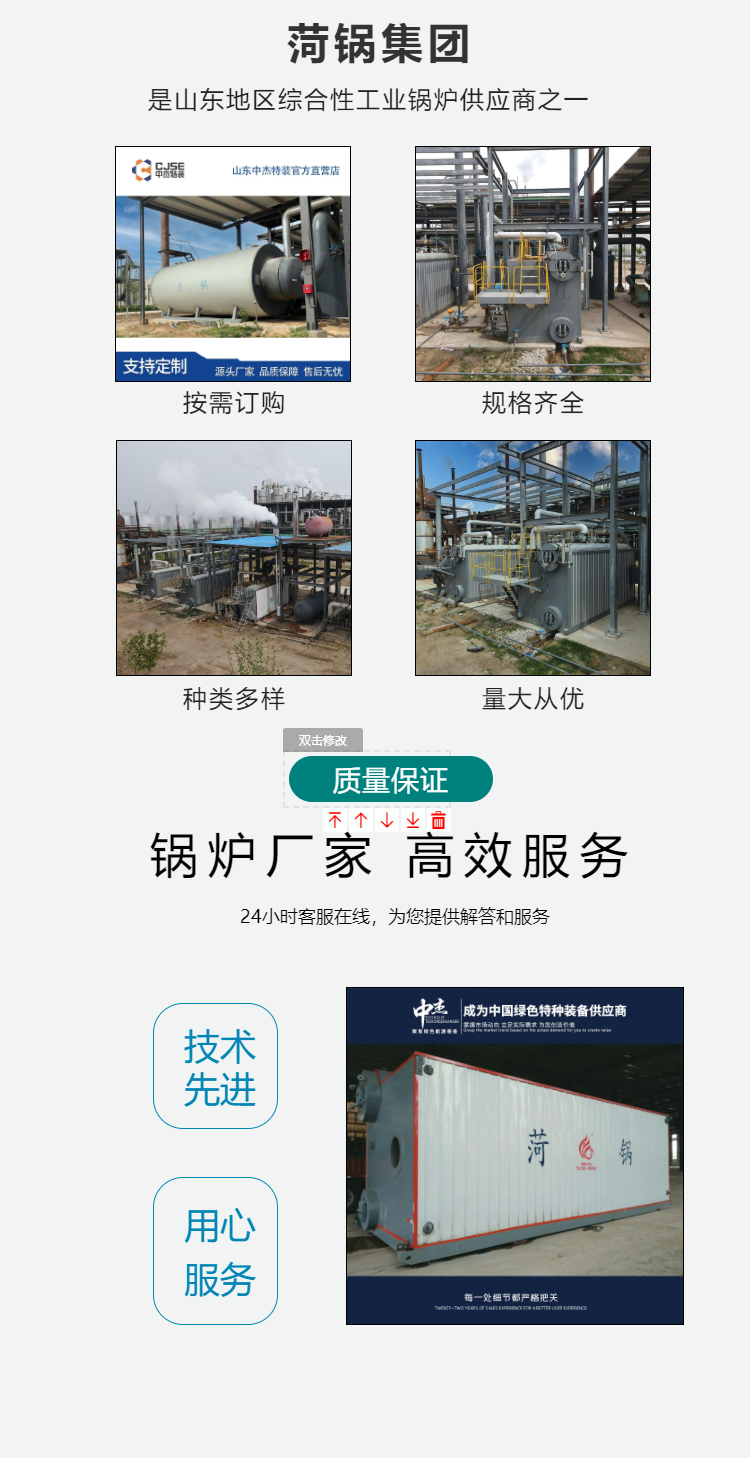
Task: Select the 种类多样 factory image
Action: (233, 558)
